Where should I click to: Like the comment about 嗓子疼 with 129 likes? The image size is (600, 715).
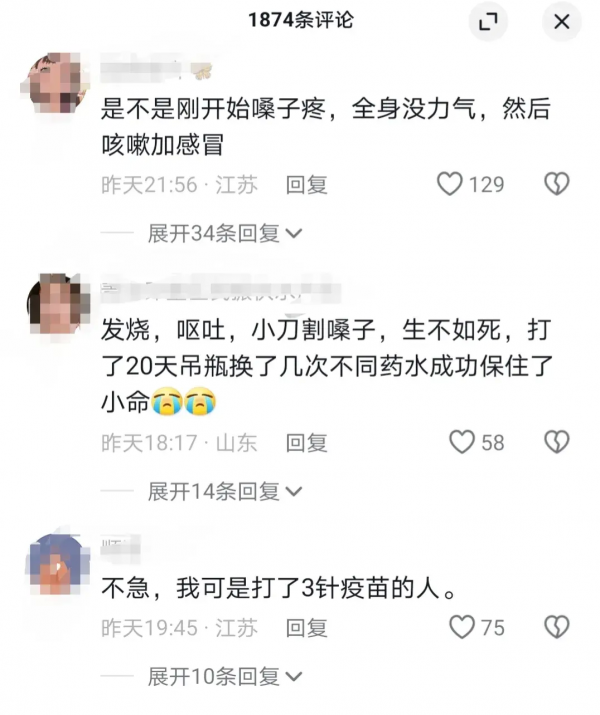click(x=451, y=184)
